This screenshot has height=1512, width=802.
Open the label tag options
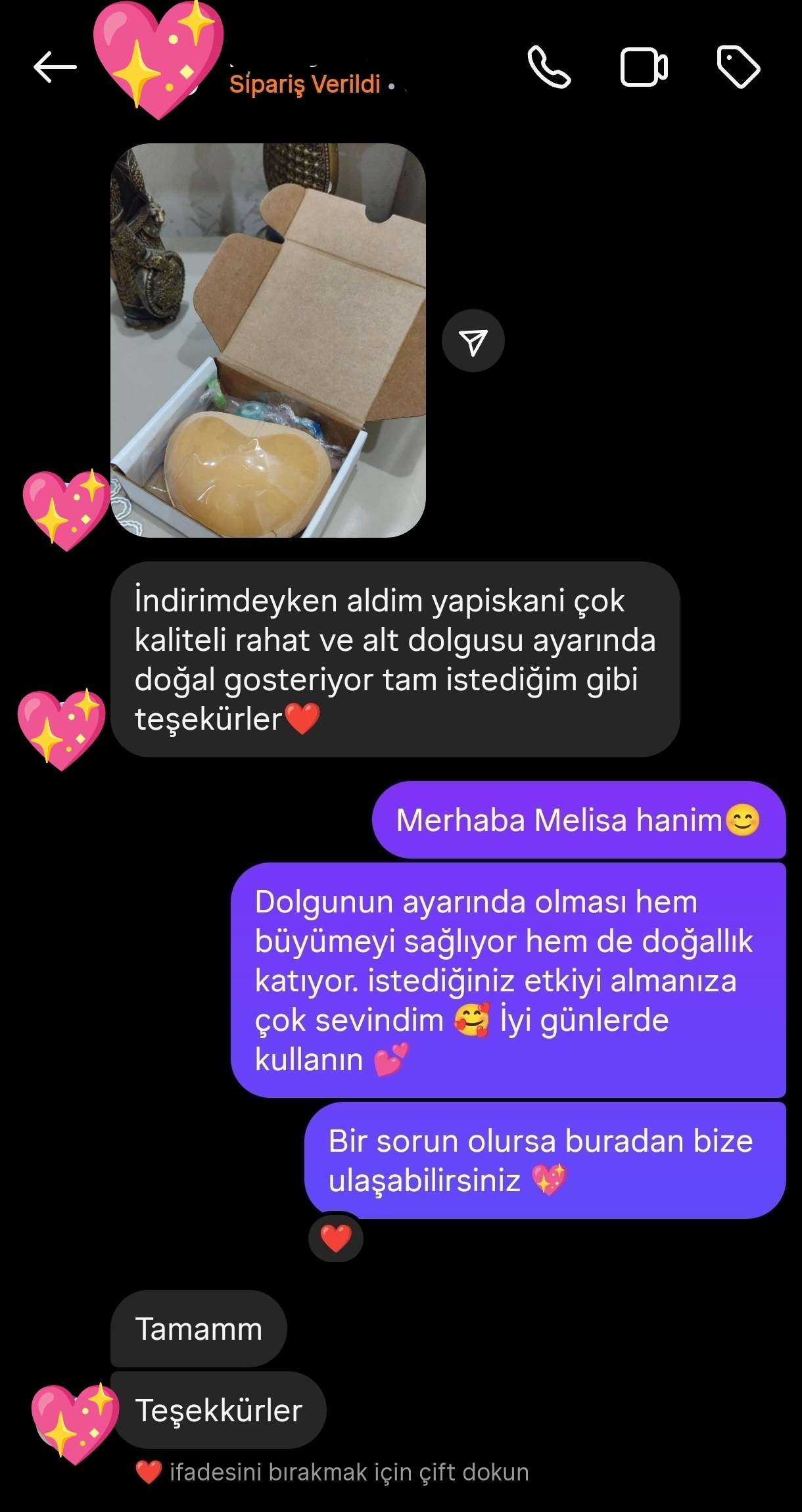point(738,67)
